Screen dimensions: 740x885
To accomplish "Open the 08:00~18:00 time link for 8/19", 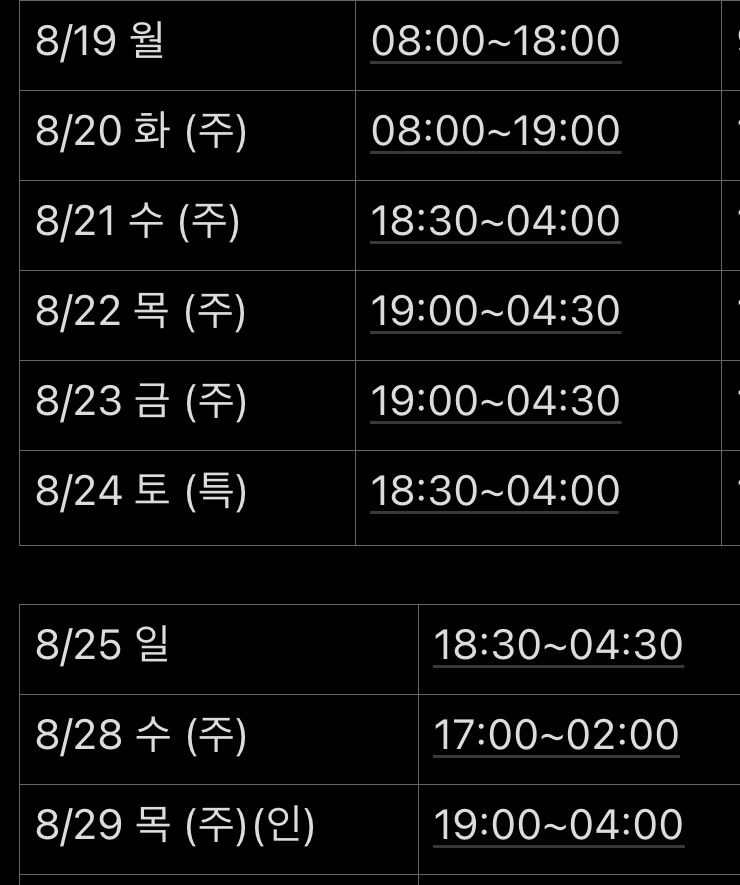I will tap(496, 42).
